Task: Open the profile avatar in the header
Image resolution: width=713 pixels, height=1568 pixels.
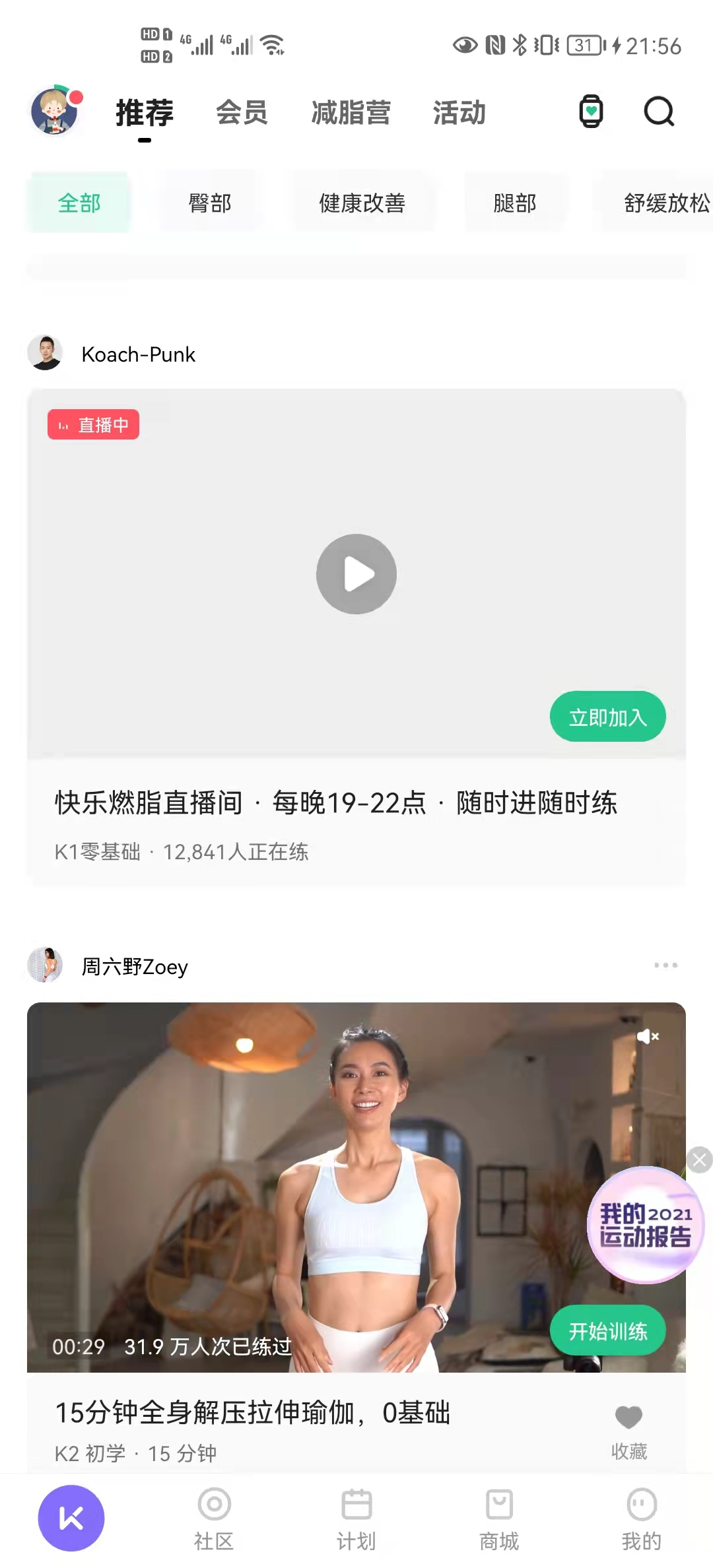Action: (x=55, y=112)
